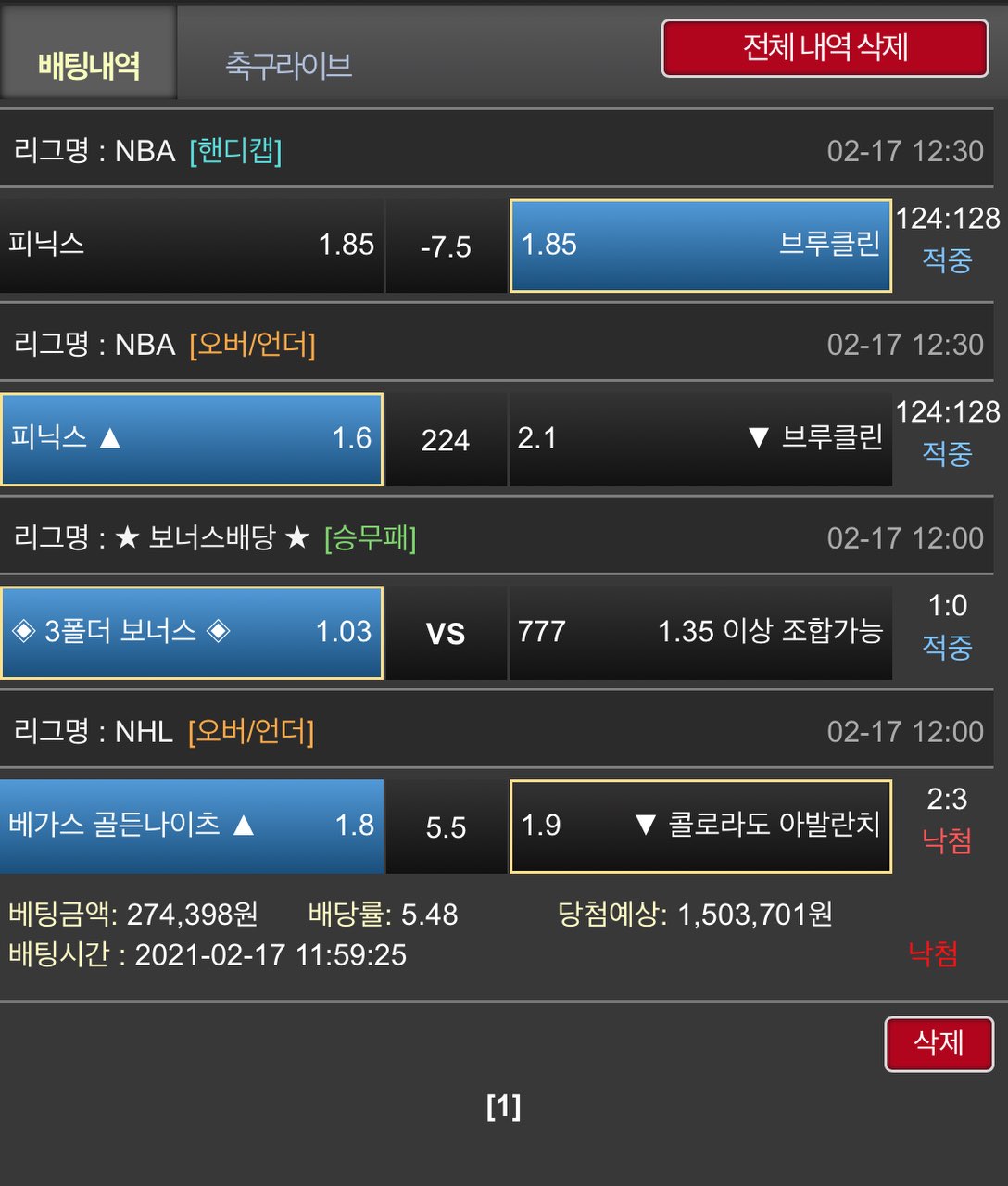The width and height of the screenshot is (1008, 1186).
Task: Switch to the 배팅내역 tab
Action: pyautogui.click(x=89, y=65)
